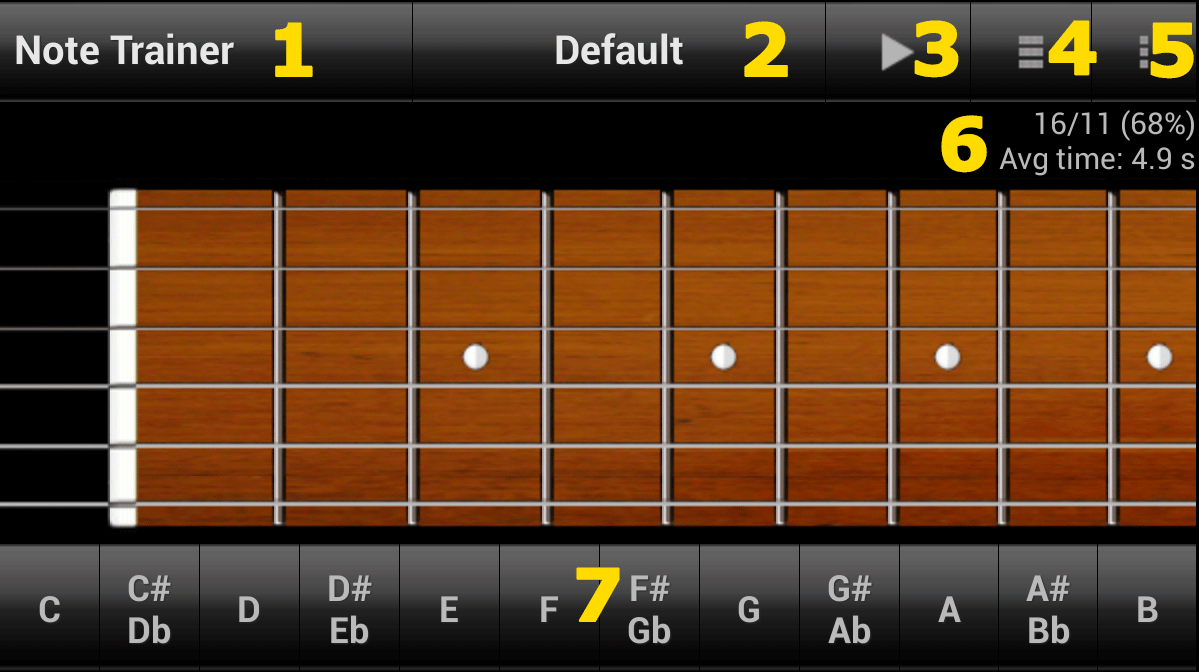The image size is (1199, 672).
Task: Select the C#/Db note button
Action: [149, 609]
